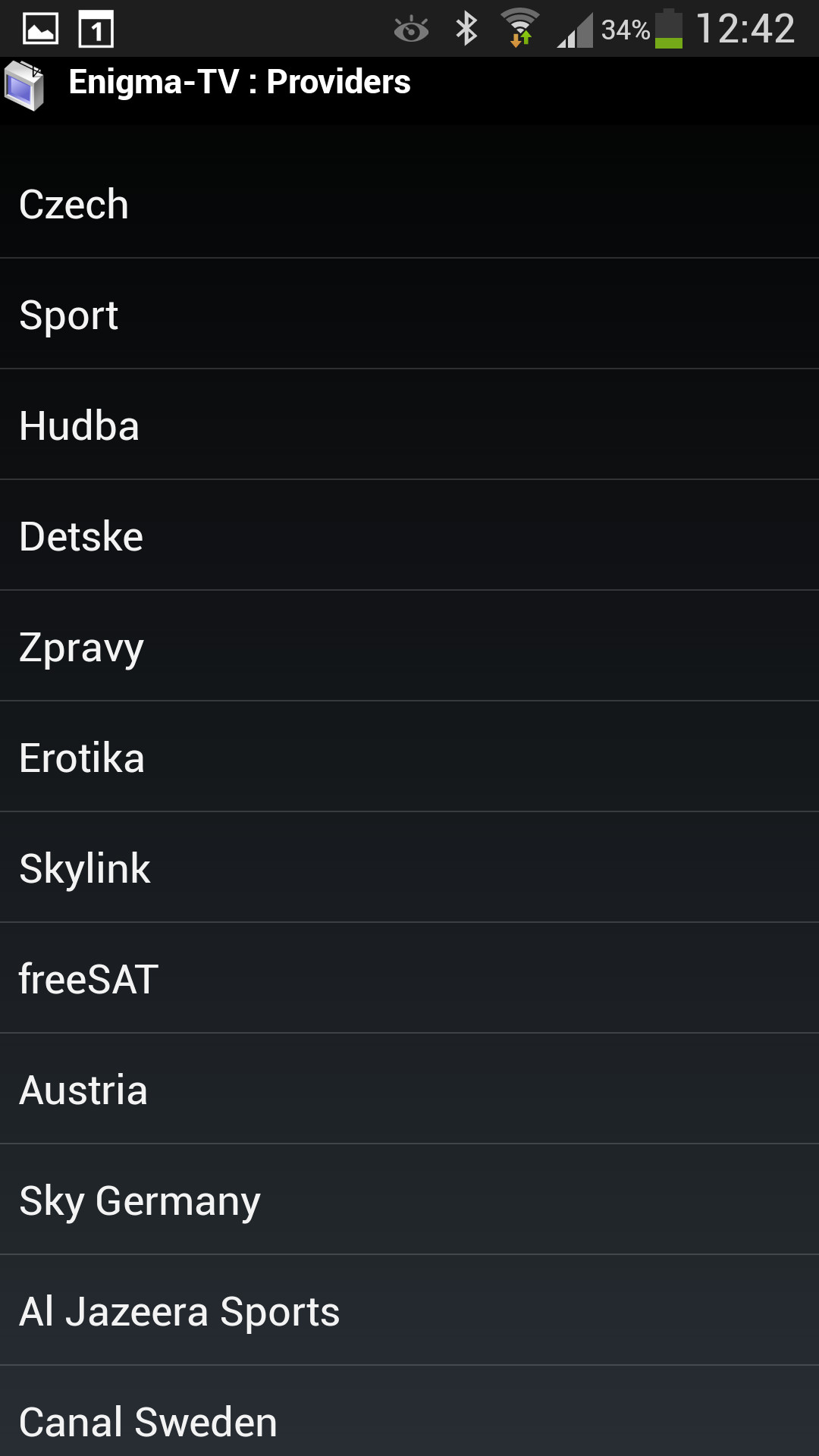
Task: Open the Hudba list
Action: tap(409, 425)
